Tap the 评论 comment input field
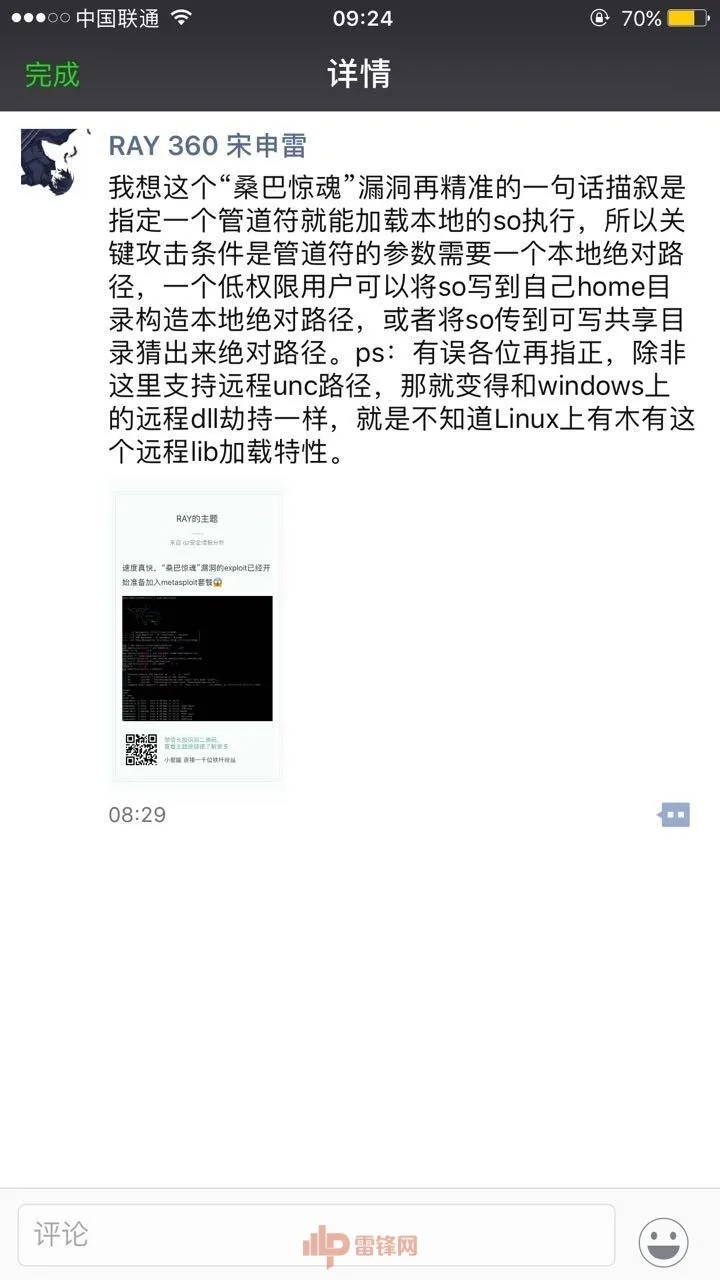 pyautogui.click(x=316, y=1235)
